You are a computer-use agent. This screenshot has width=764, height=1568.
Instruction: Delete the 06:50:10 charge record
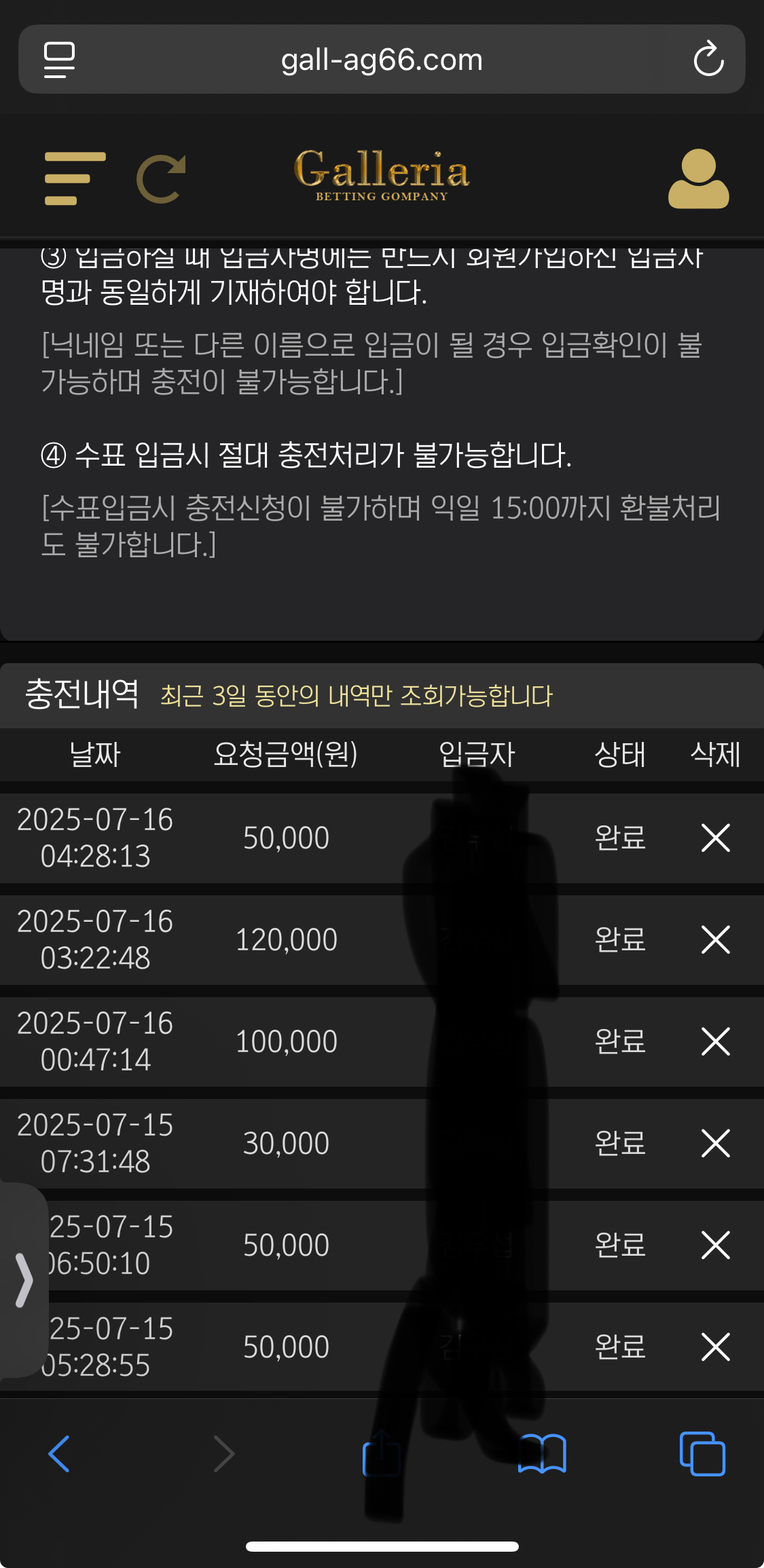(x=715, y=1245)
